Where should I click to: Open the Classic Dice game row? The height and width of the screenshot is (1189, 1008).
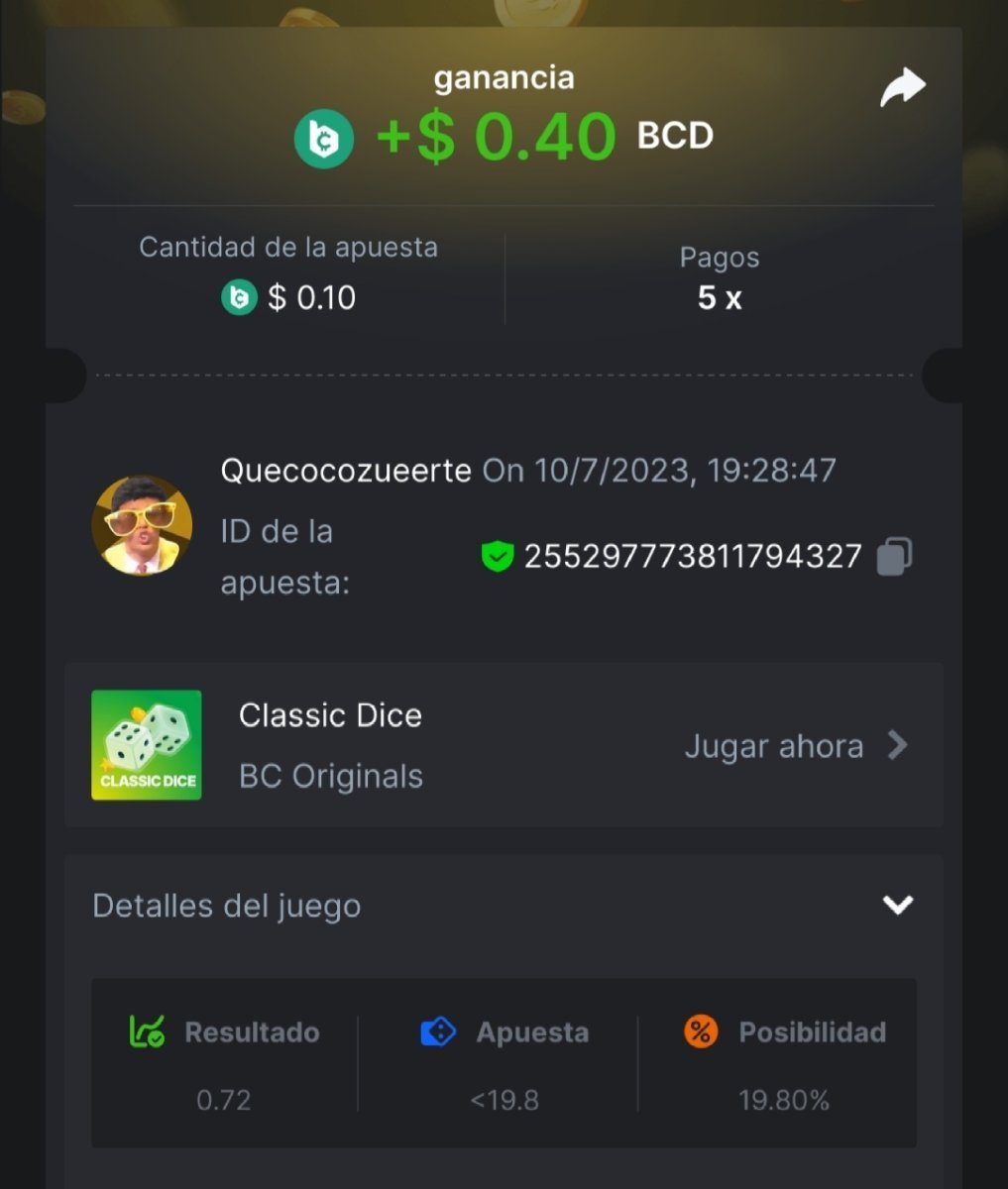point(504,745)
